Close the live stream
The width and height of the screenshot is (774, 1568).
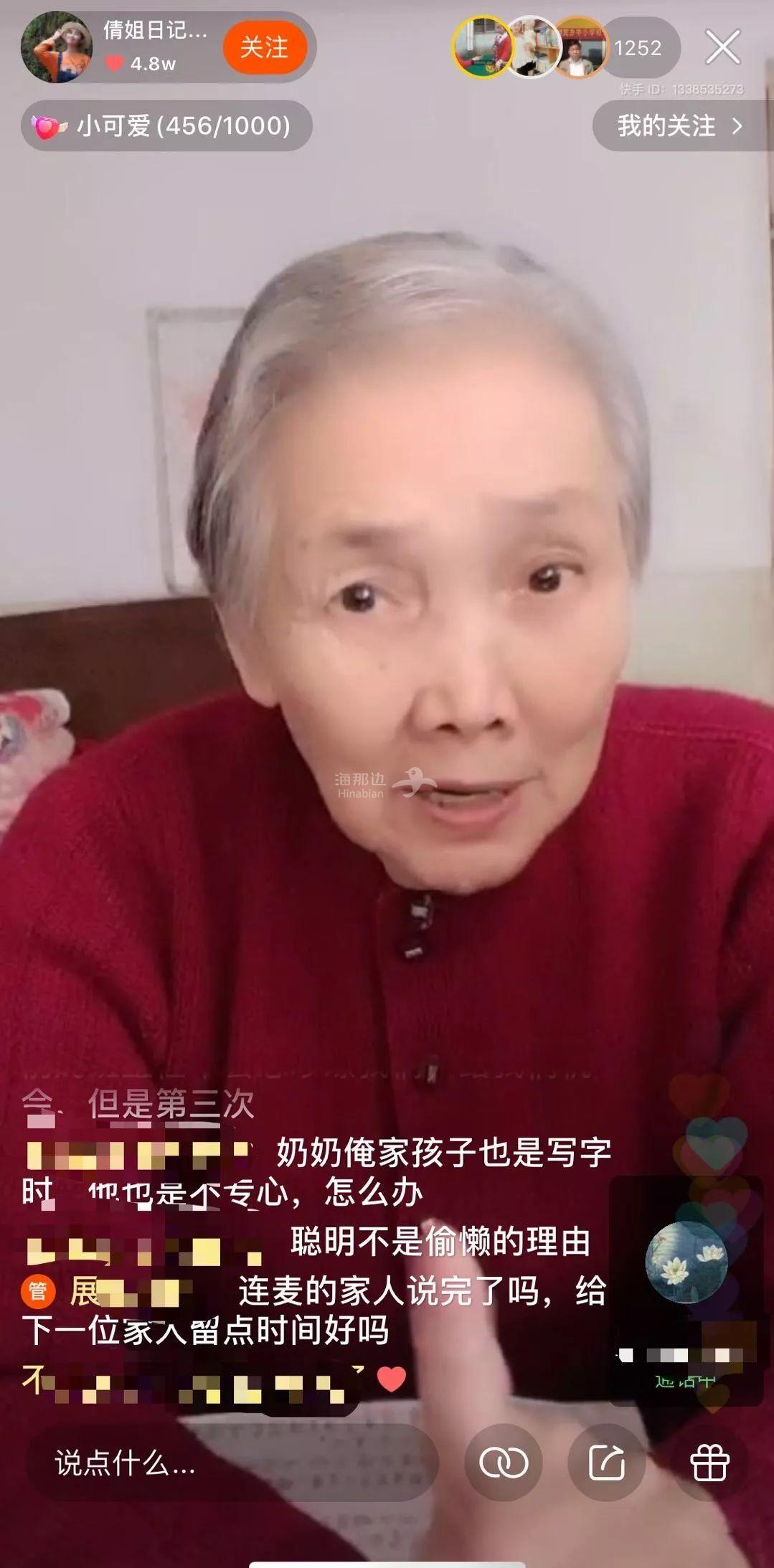coord(722,48)
